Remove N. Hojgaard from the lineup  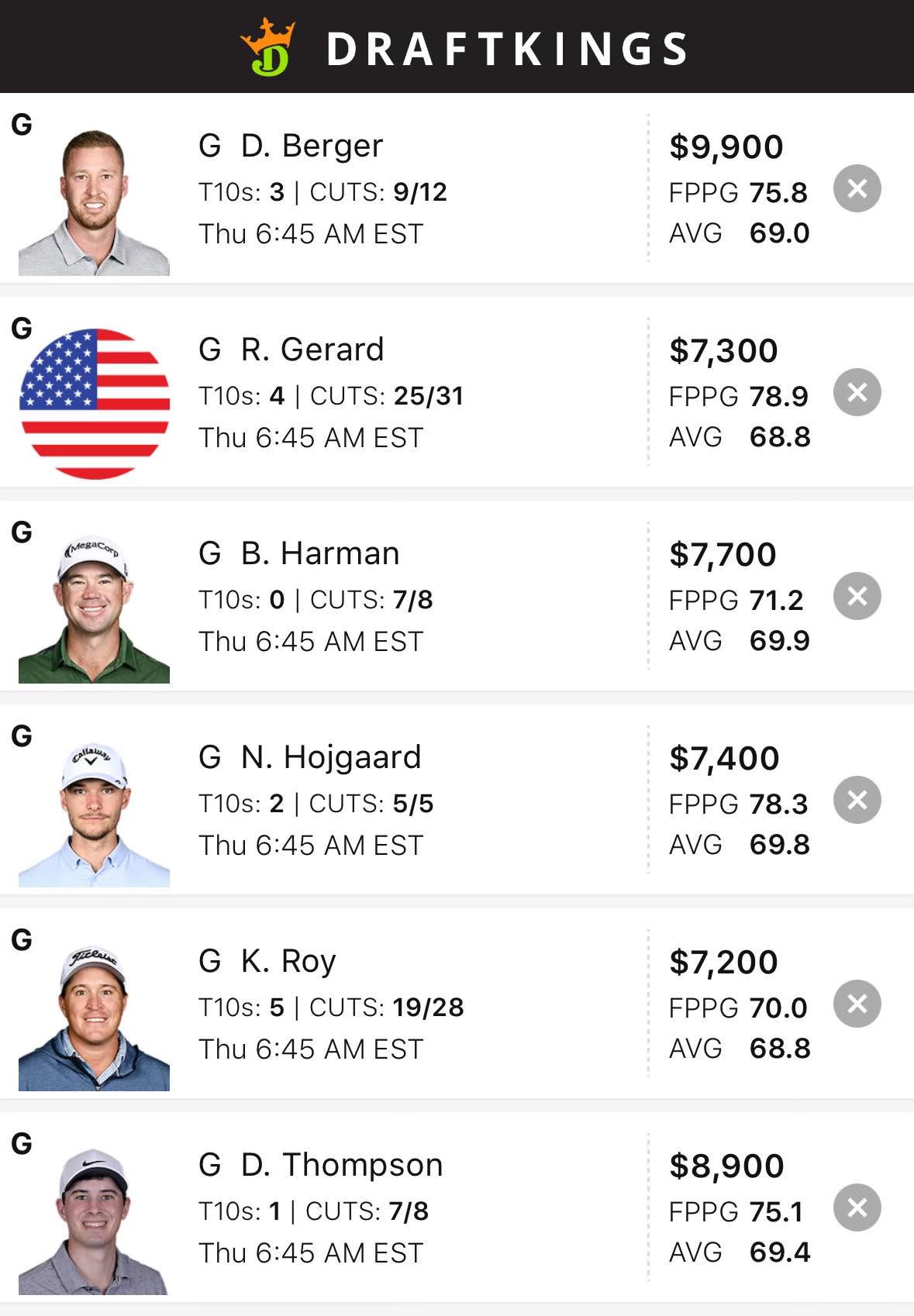tap(857, 800)
